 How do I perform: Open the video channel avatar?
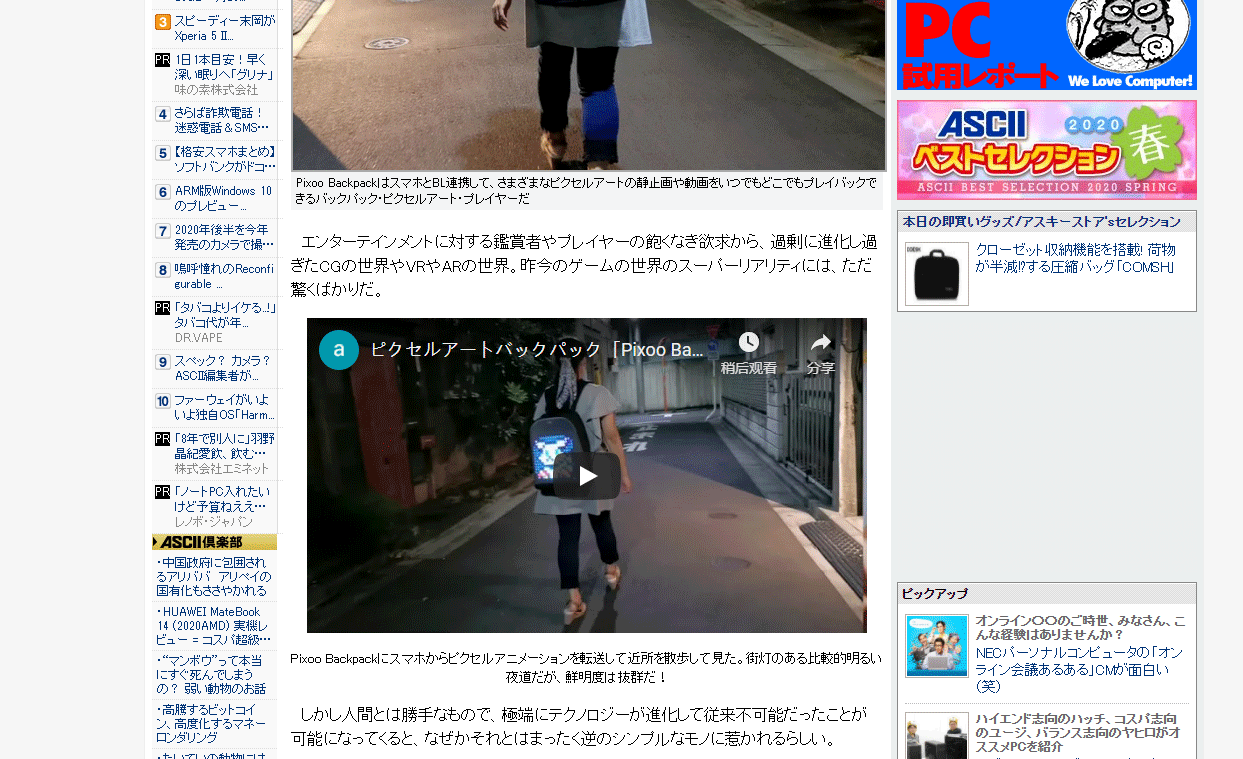tap(339, 350)
